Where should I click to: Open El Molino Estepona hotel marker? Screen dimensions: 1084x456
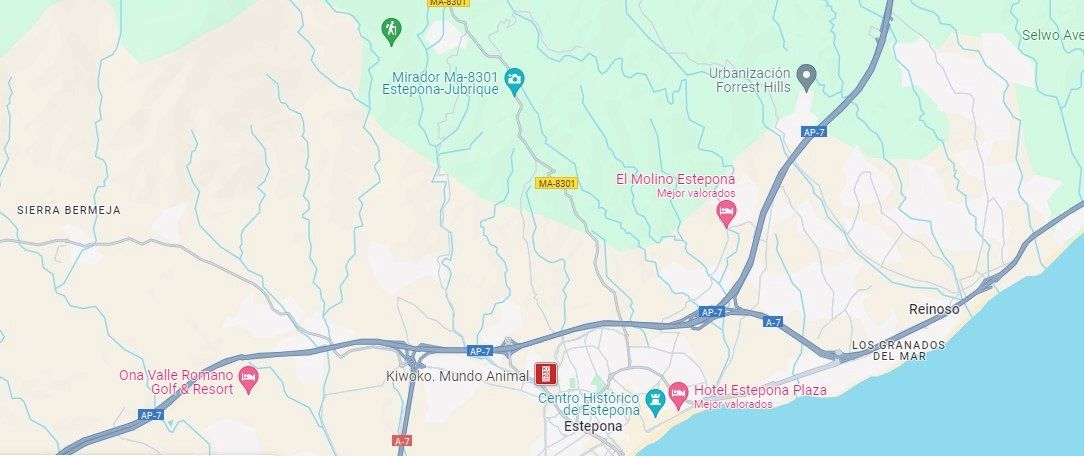tap(727, 211)
